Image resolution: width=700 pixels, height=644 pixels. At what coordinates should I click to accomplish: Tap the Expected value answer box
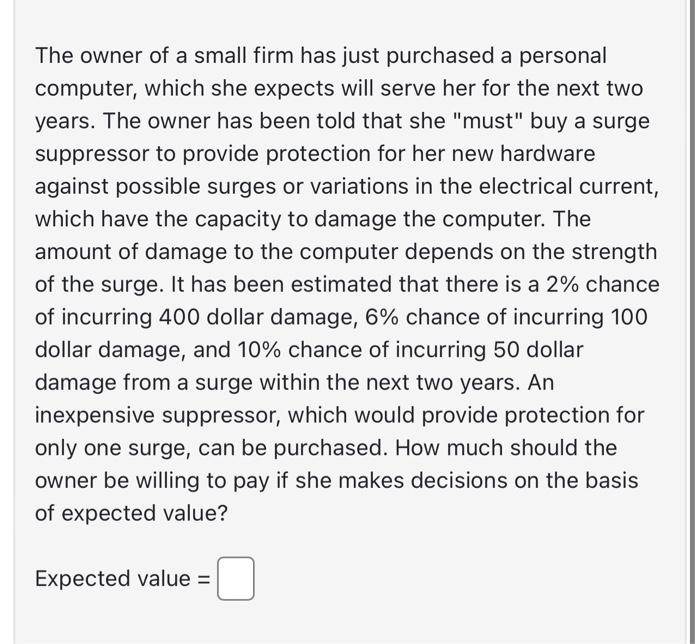236,578
